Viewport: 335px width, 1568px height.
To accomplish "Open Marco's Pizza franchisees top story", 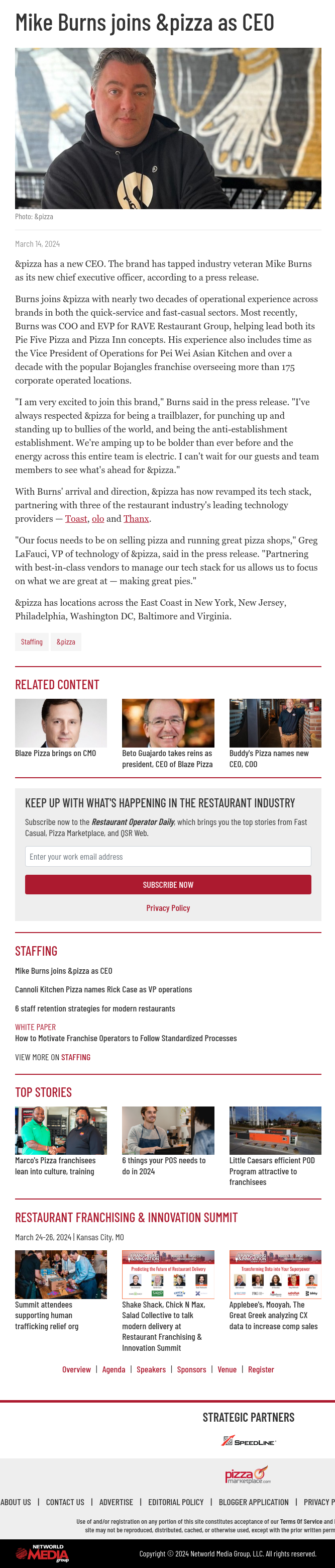I will click(x=55, y=1166).
